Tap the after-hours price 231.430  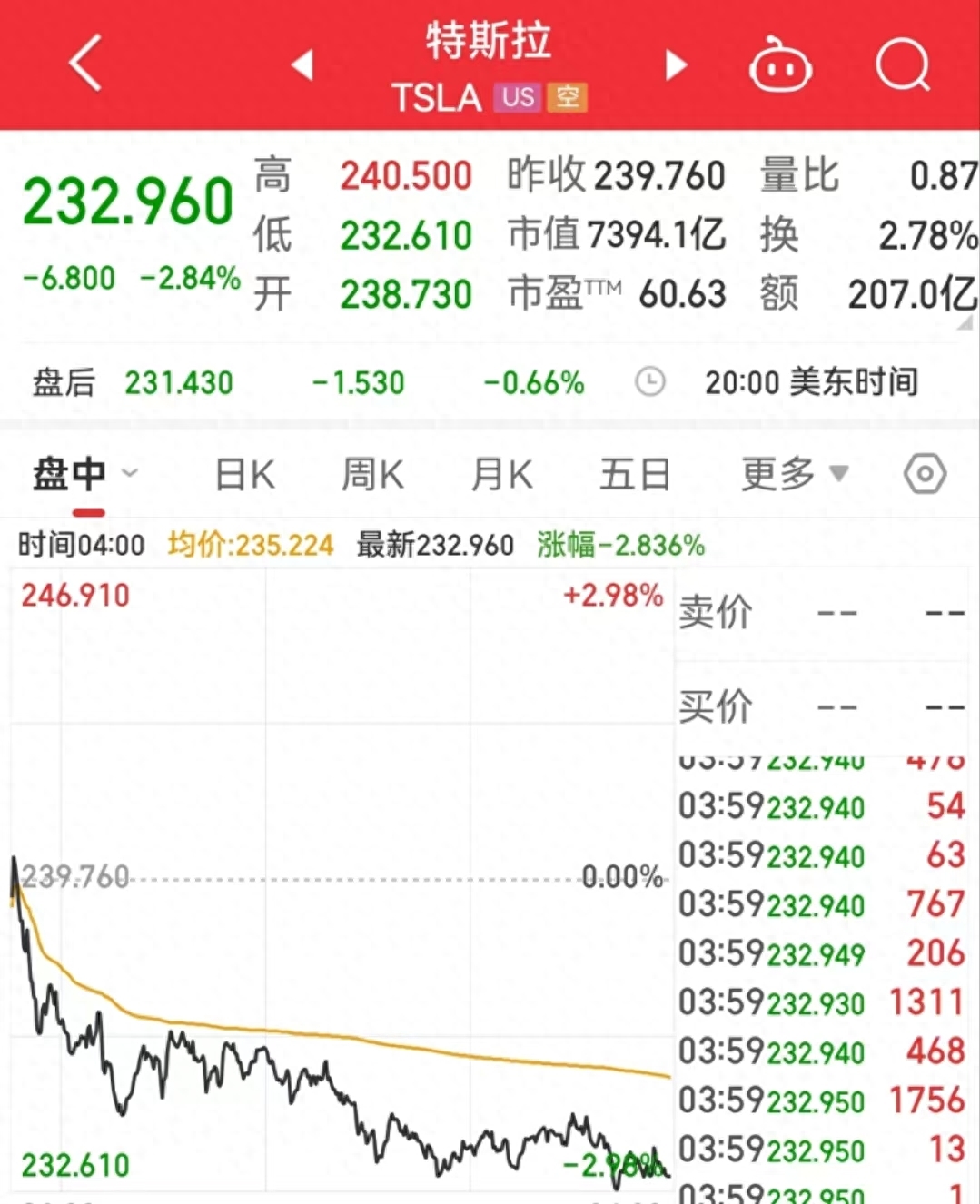click(178, 382)
